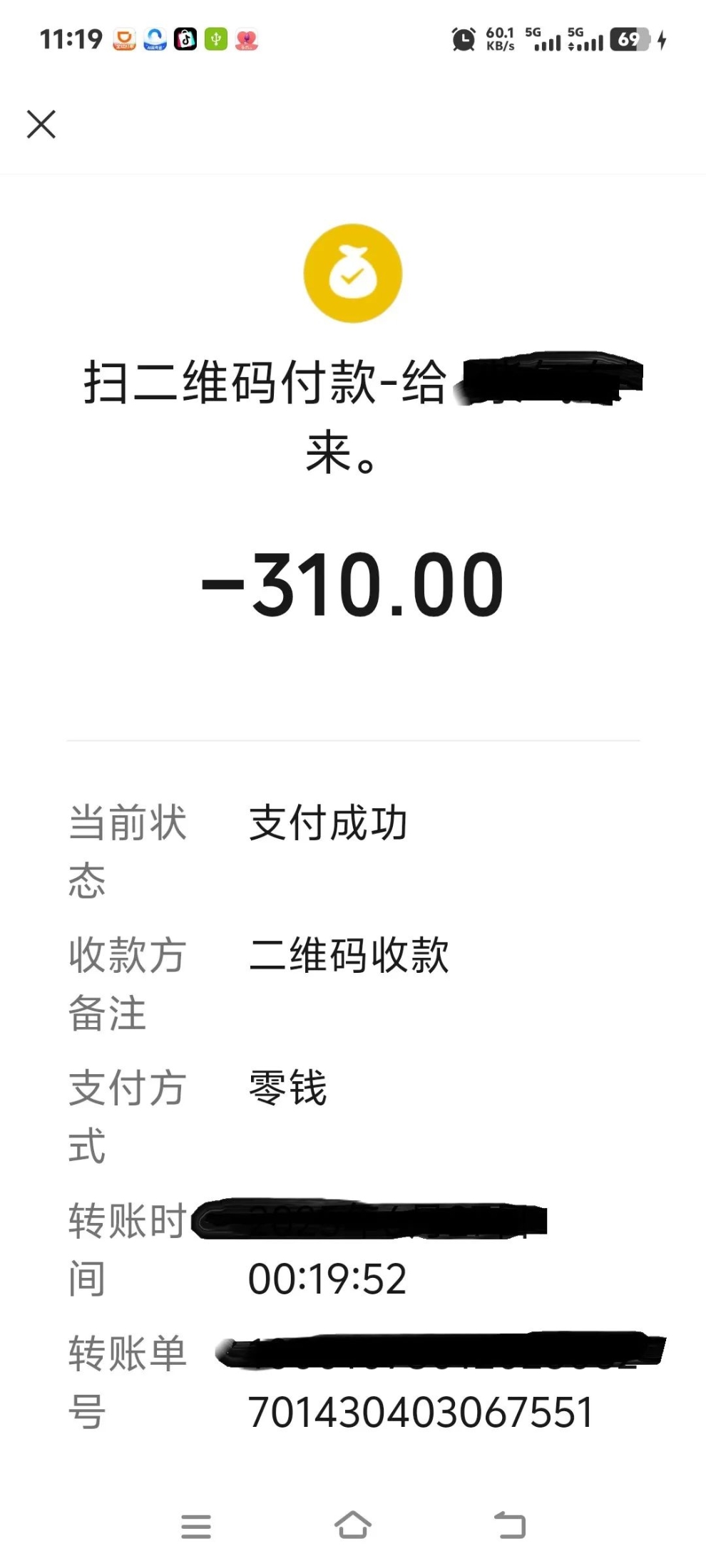Screen dimensions: 706x1568
Task: Tap the alarm clock status icon
Action: pyautogui.click(x=464, y=39)
